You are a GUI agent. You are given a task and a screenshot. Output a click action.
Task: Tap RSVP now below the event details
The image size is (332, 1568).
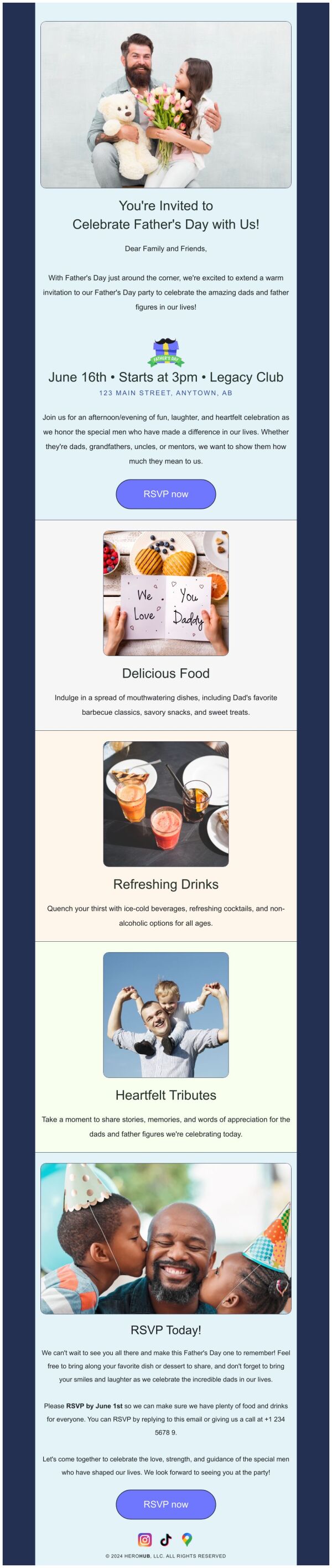click(x=165, y=494)
